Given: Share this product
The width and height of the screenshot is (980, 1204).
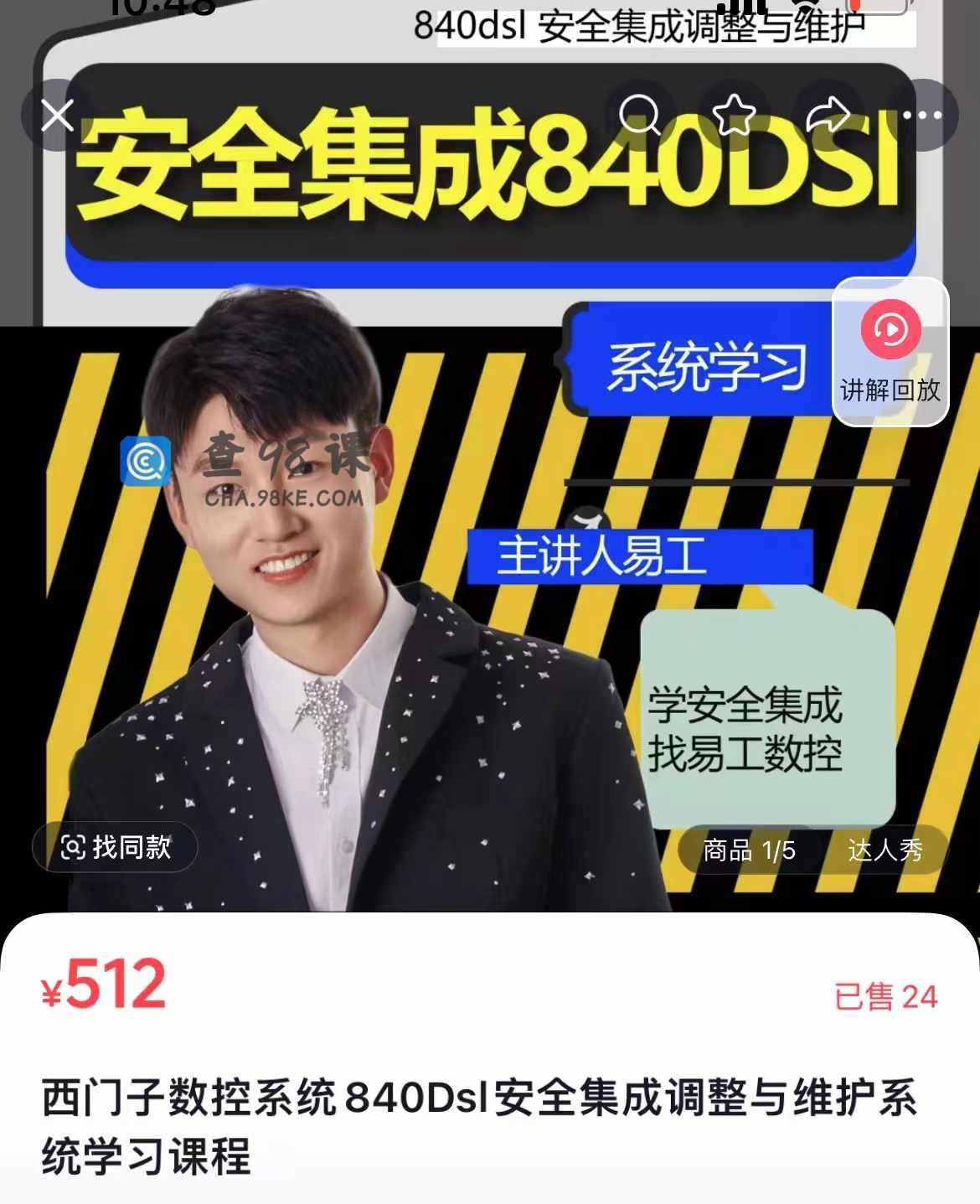Looking at the screenshot, I should click(828, 115).
